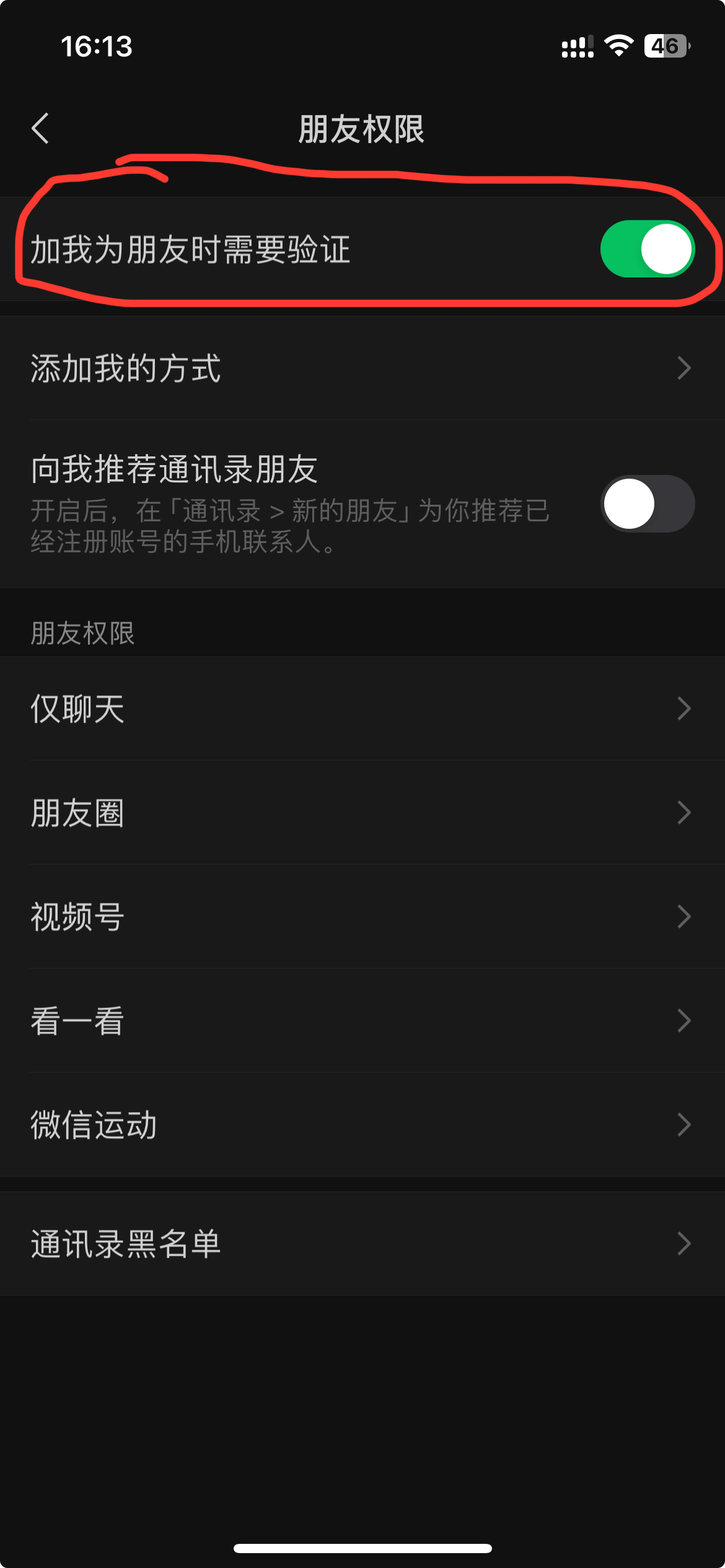This screenshot has width=725, height=1568.
Task: Open 朋友圈 permission settings
Action: click(362, 812)
